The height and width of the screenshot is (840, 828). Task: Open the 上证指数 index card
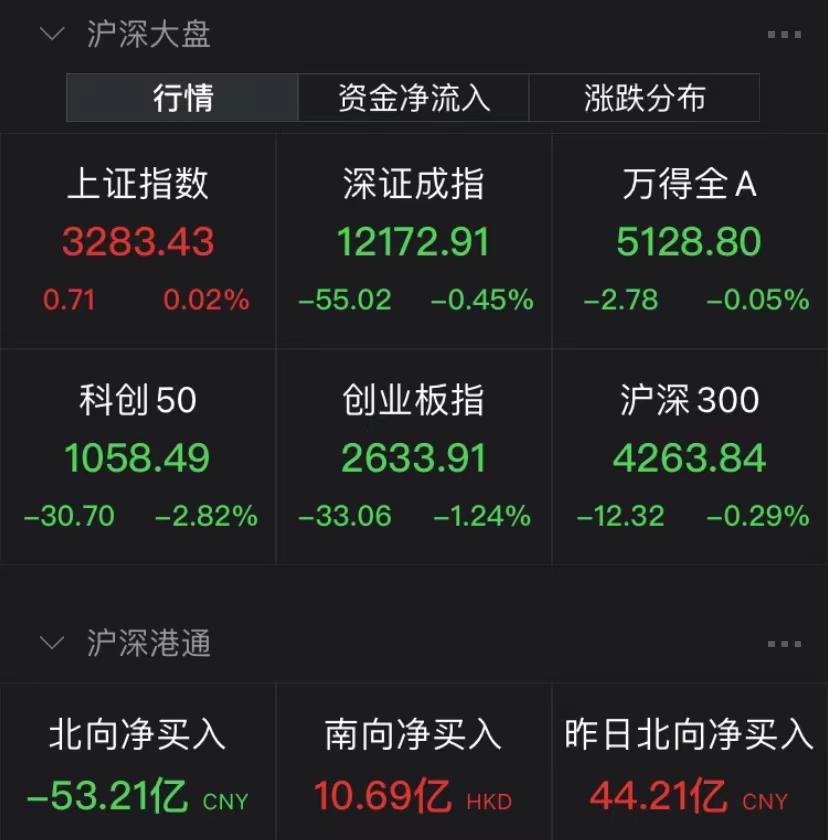138,242
